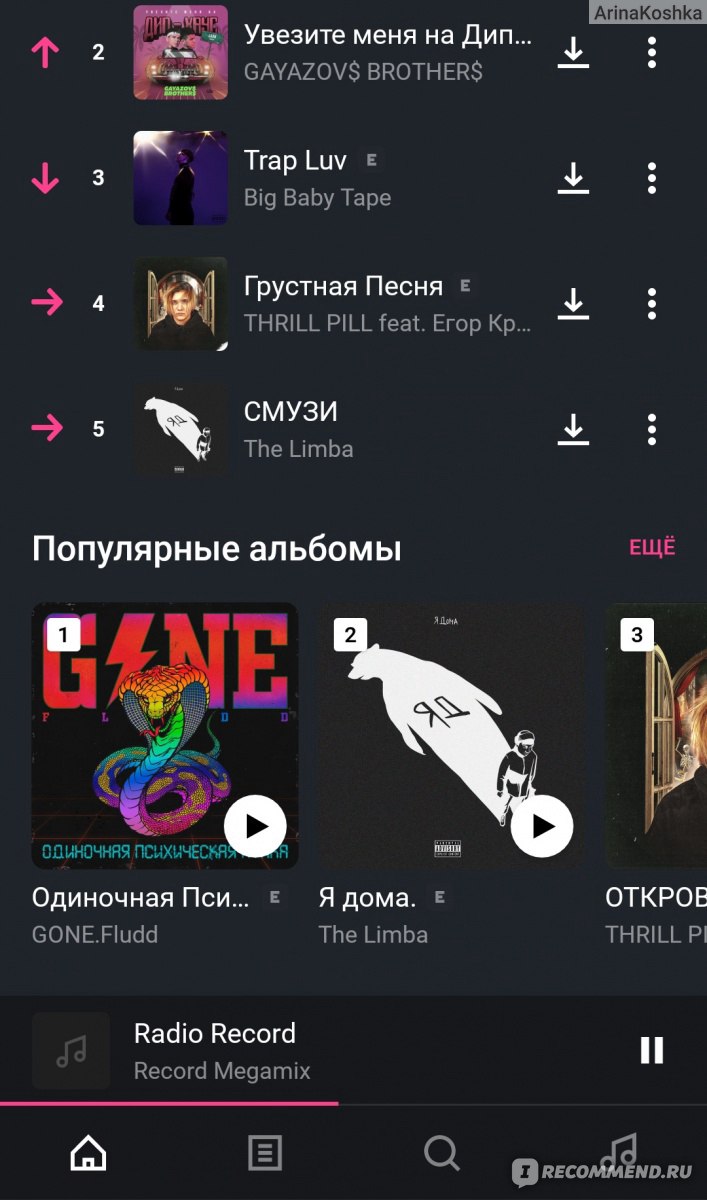Download Грустная Песня track
Viewport: 707px width, 1200px height.
click(573, 303)
